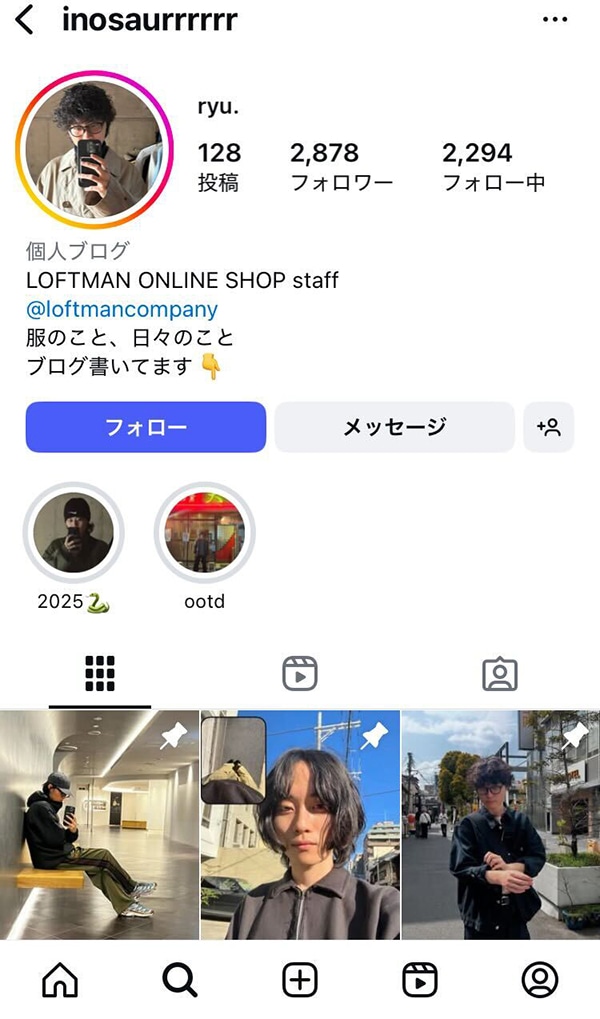Show suggested accounts with add-person icon
The width and height of the screenshot is (600, 1019).
tap(548, 427)
